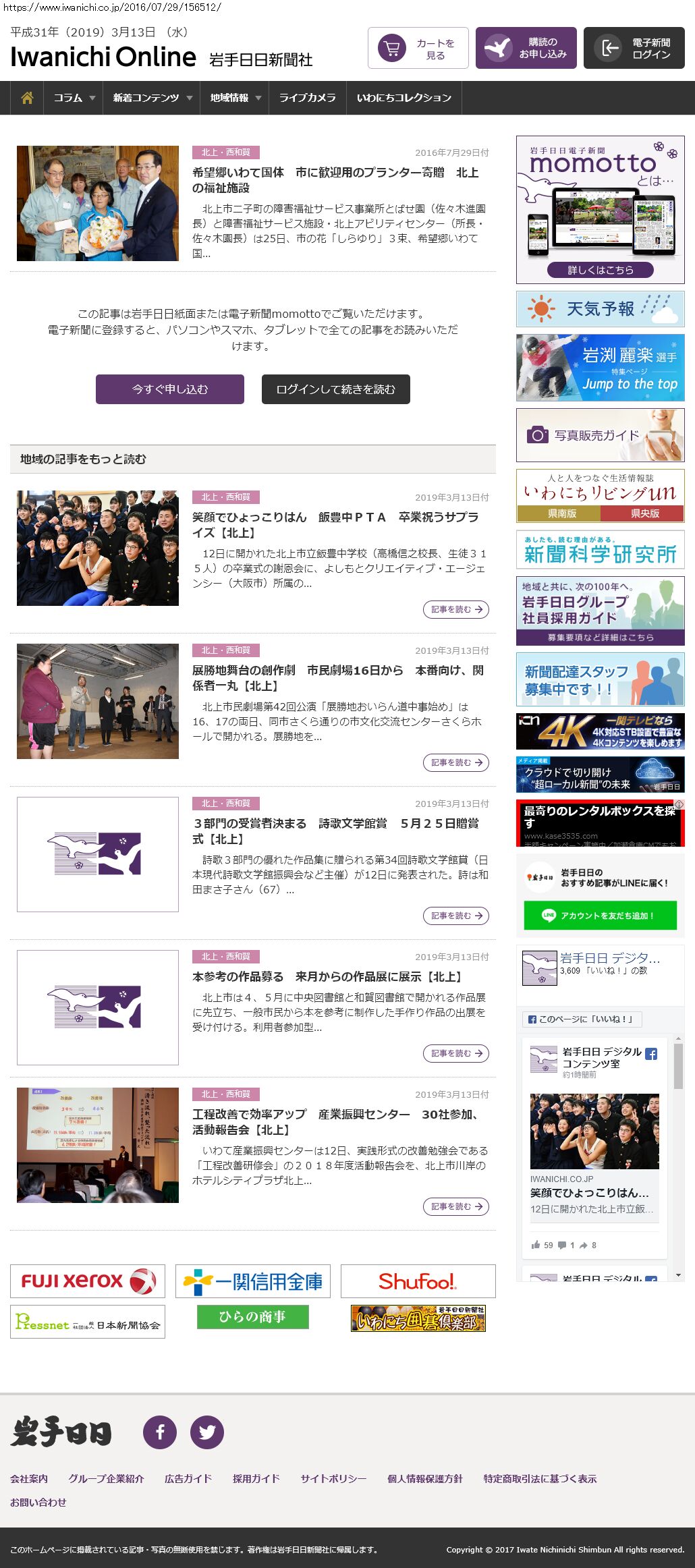Select ログインして続きを読む
The width and height of the screenshot is (695, 1568).
[x=335, y=389]
